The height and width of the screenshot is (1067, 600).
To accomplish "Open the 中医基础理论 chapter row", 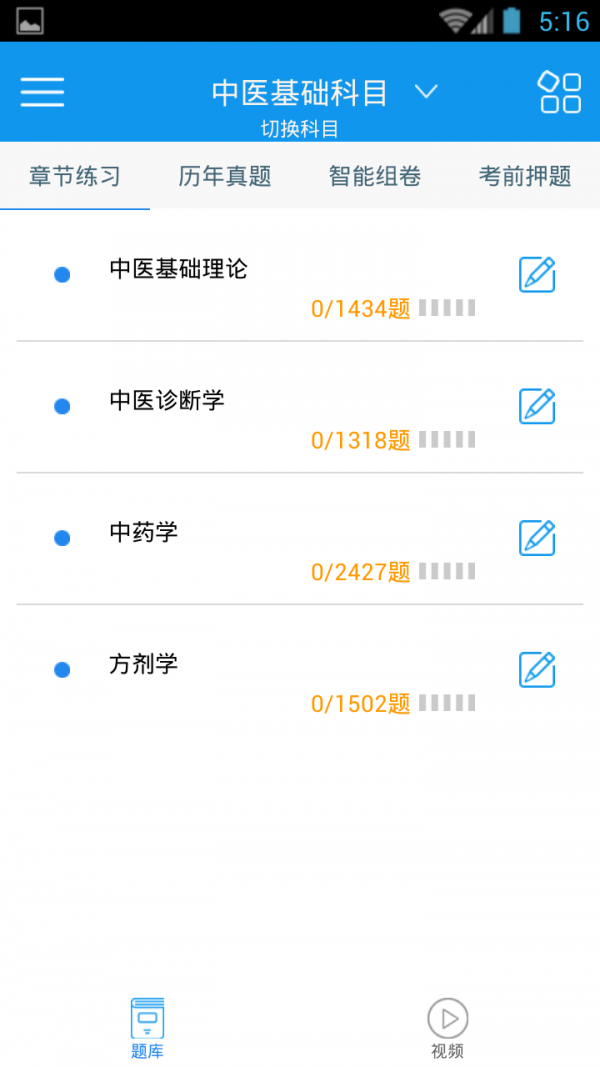I will [300, 276].
